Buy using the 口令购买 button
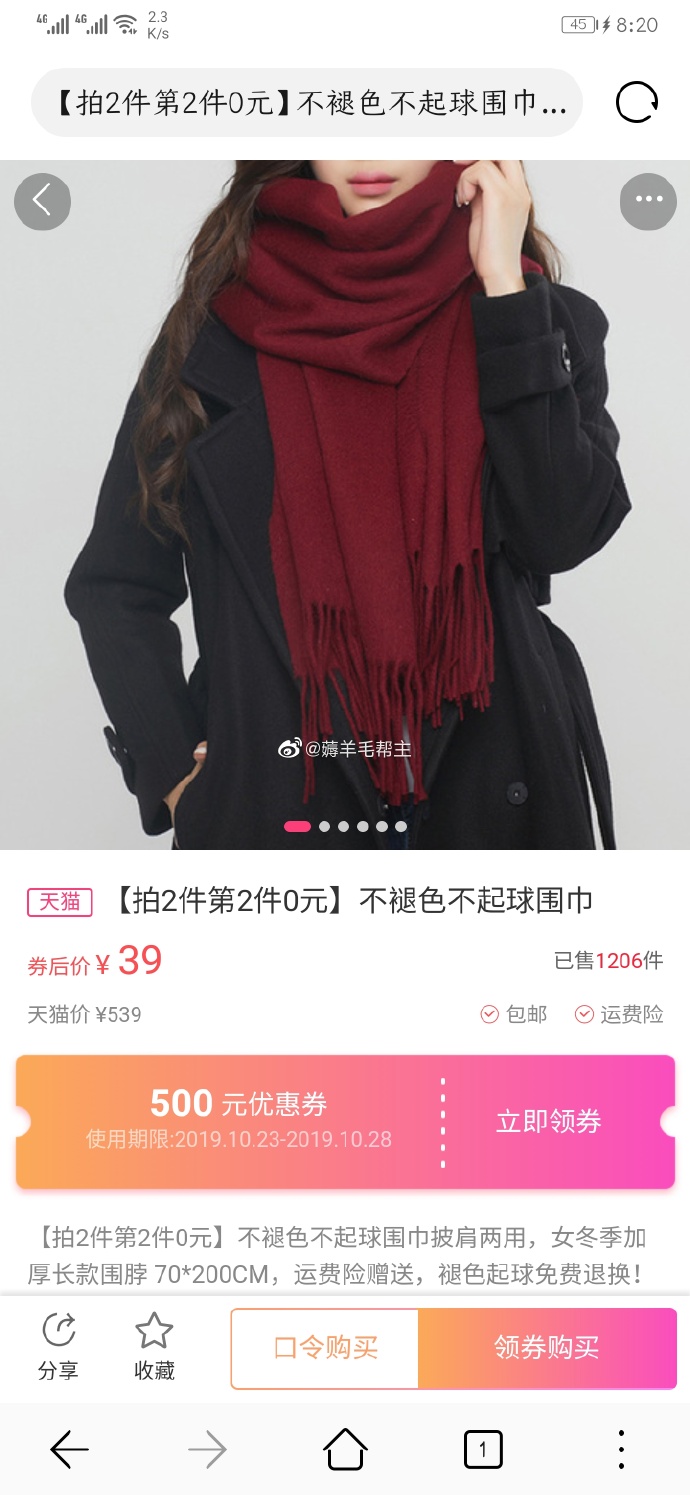This screenshot has height=1495, width=690. pyautogui.click(x=325, y=1348)
